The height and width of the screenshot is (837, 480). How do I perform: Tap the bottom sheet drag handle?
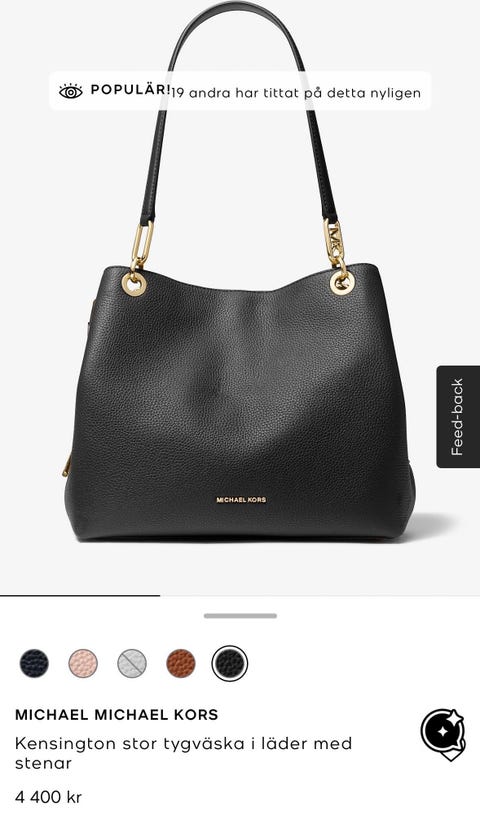[240, 616]
